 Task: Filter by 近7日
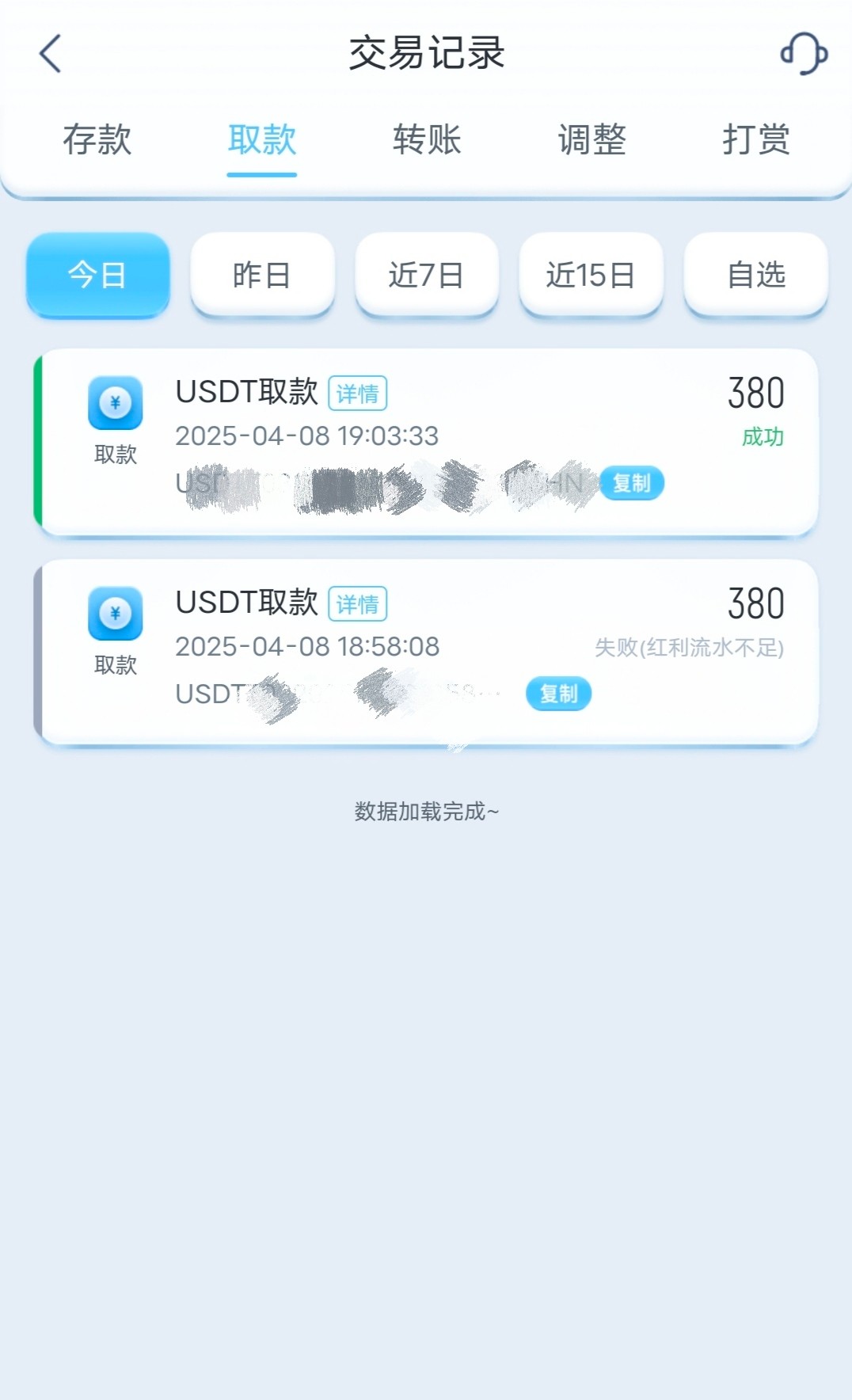[x=427, y=275]
